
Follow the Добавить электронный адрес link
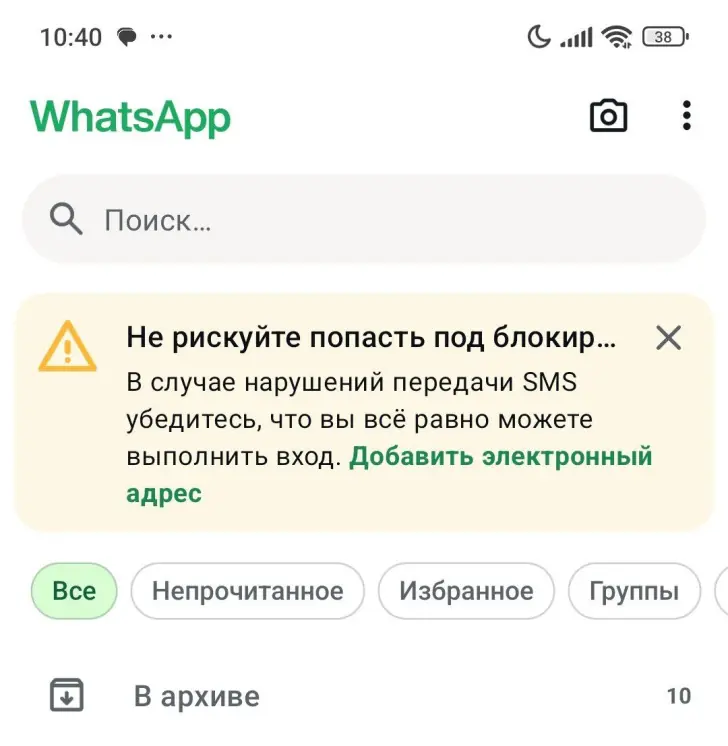[500, 457]
